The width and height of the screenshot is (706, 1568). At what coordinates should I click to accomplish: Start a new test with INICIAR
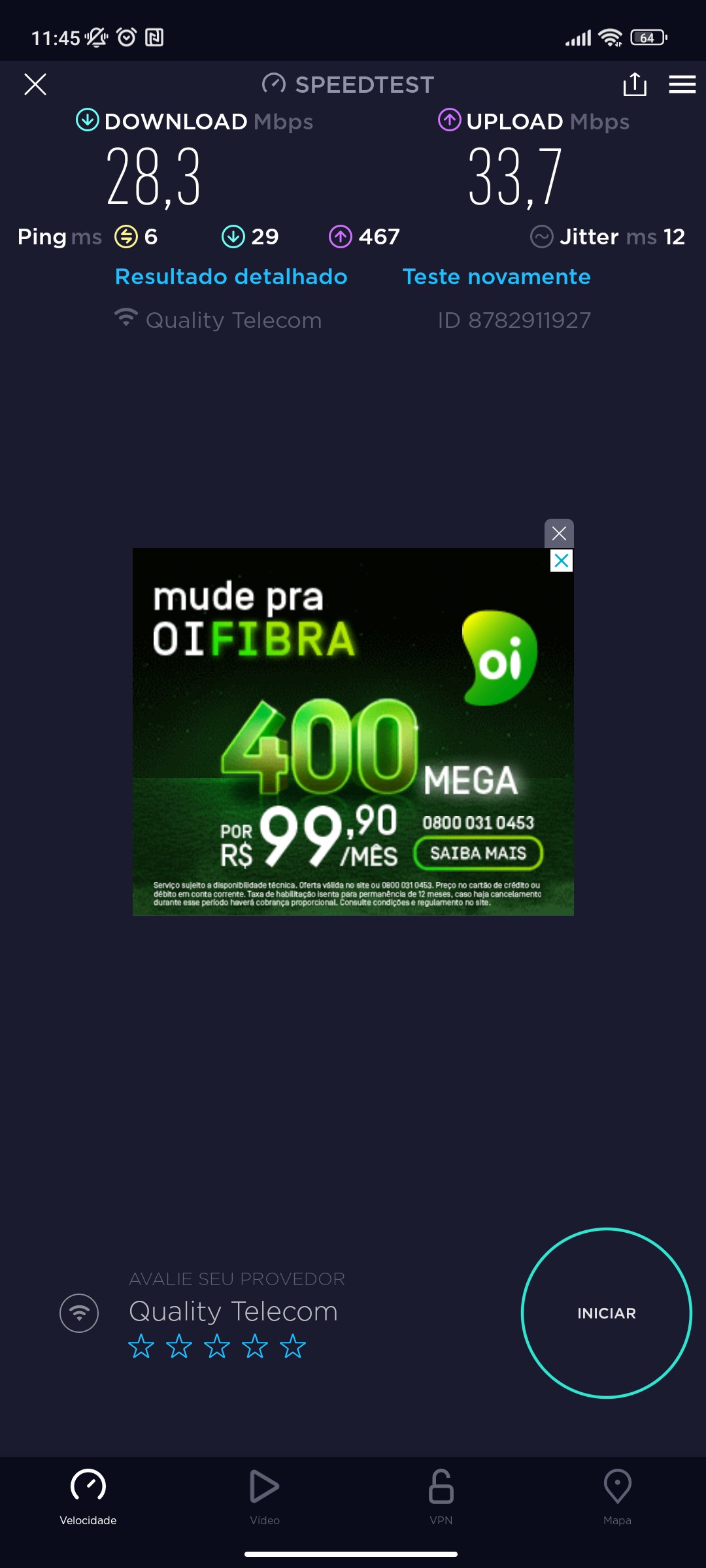tap(606, 1313)
